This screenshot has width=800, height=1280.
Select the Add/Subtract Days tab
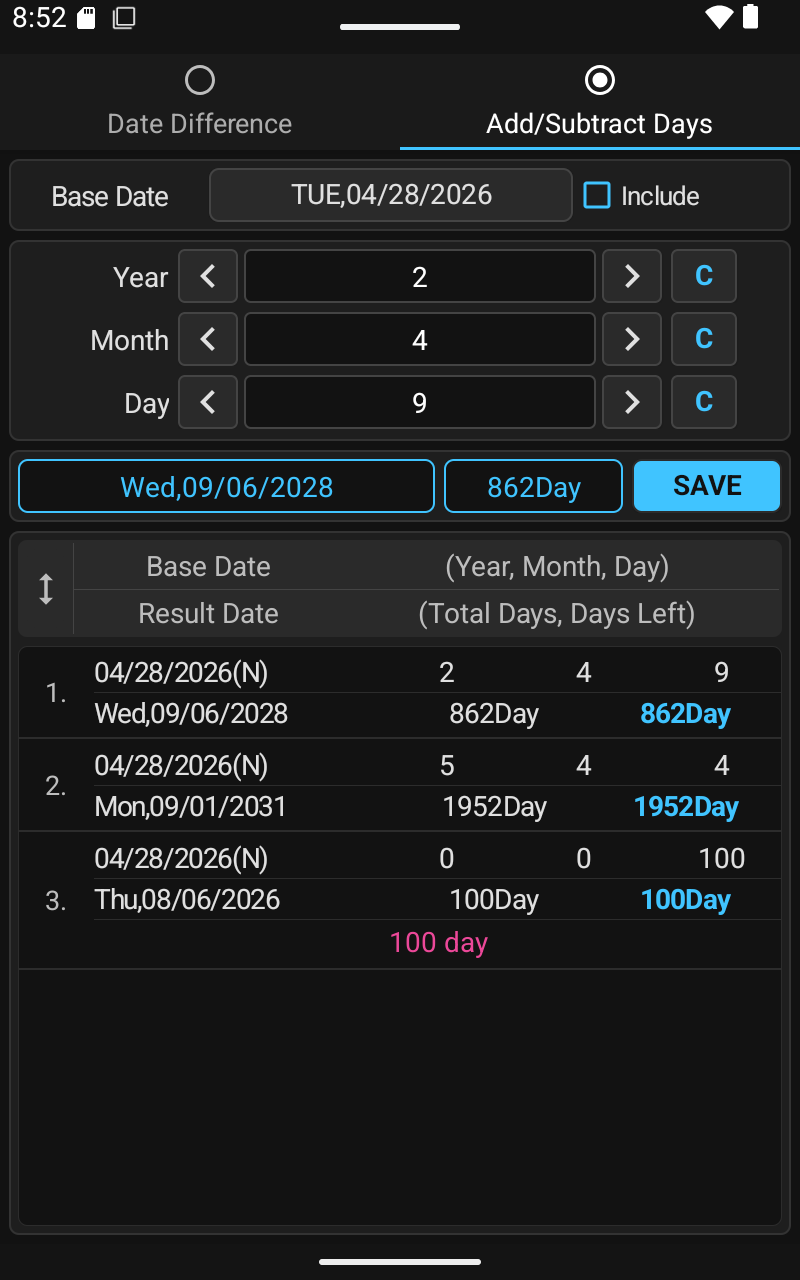tap(600, 102)
